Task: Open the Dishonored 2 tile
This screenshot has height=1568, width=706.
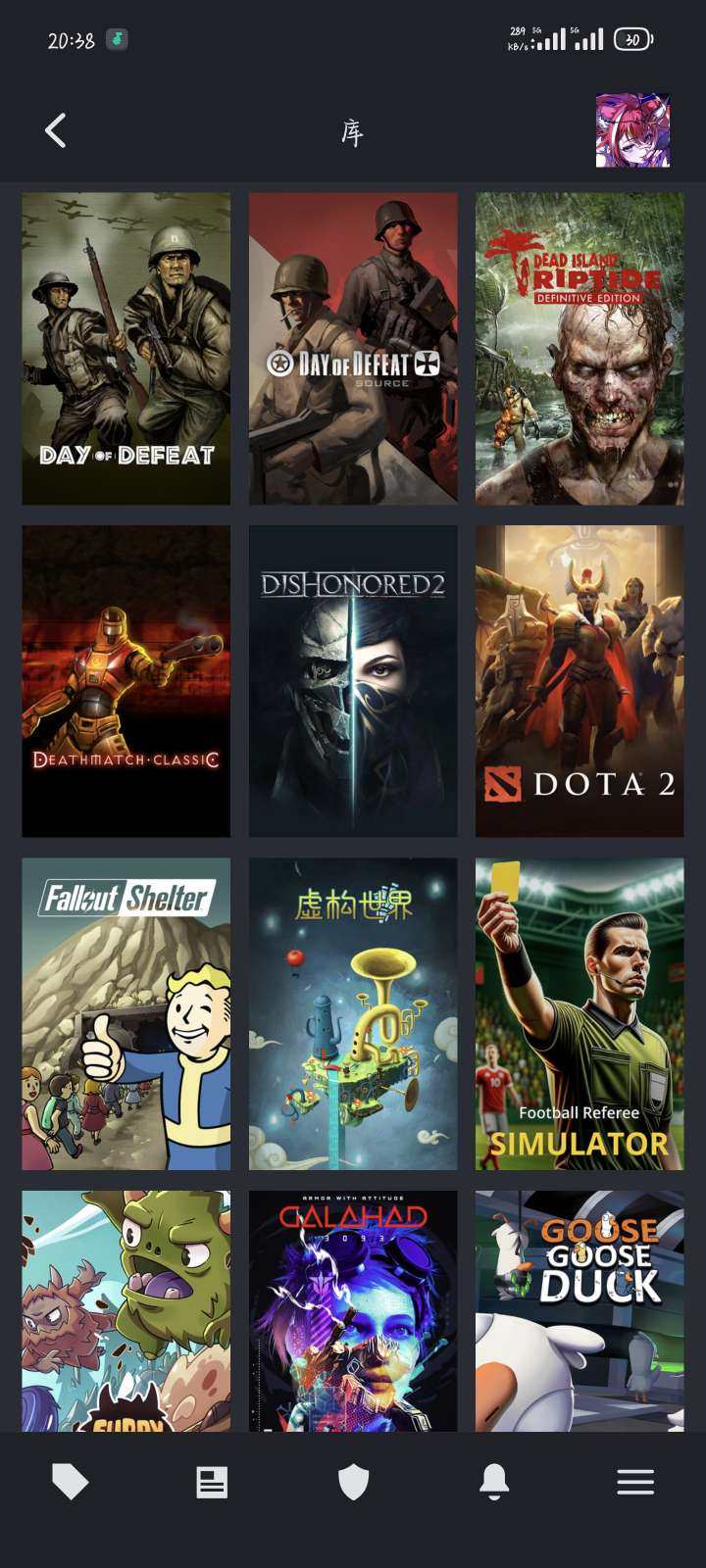Action: (x=353, y=681)
